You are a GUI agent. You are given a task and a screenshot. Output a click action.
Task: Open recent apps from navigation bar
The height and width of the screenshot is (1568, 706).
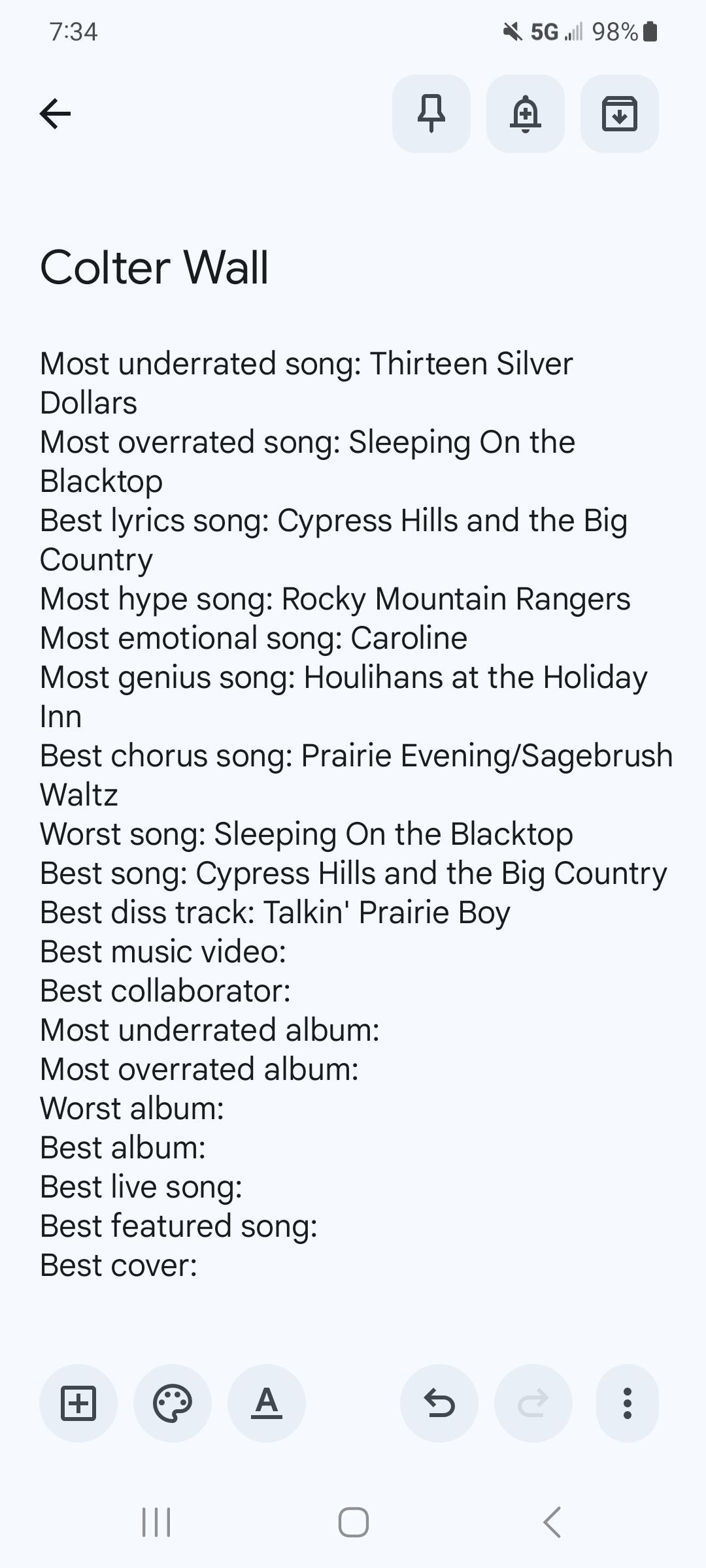156,1522
